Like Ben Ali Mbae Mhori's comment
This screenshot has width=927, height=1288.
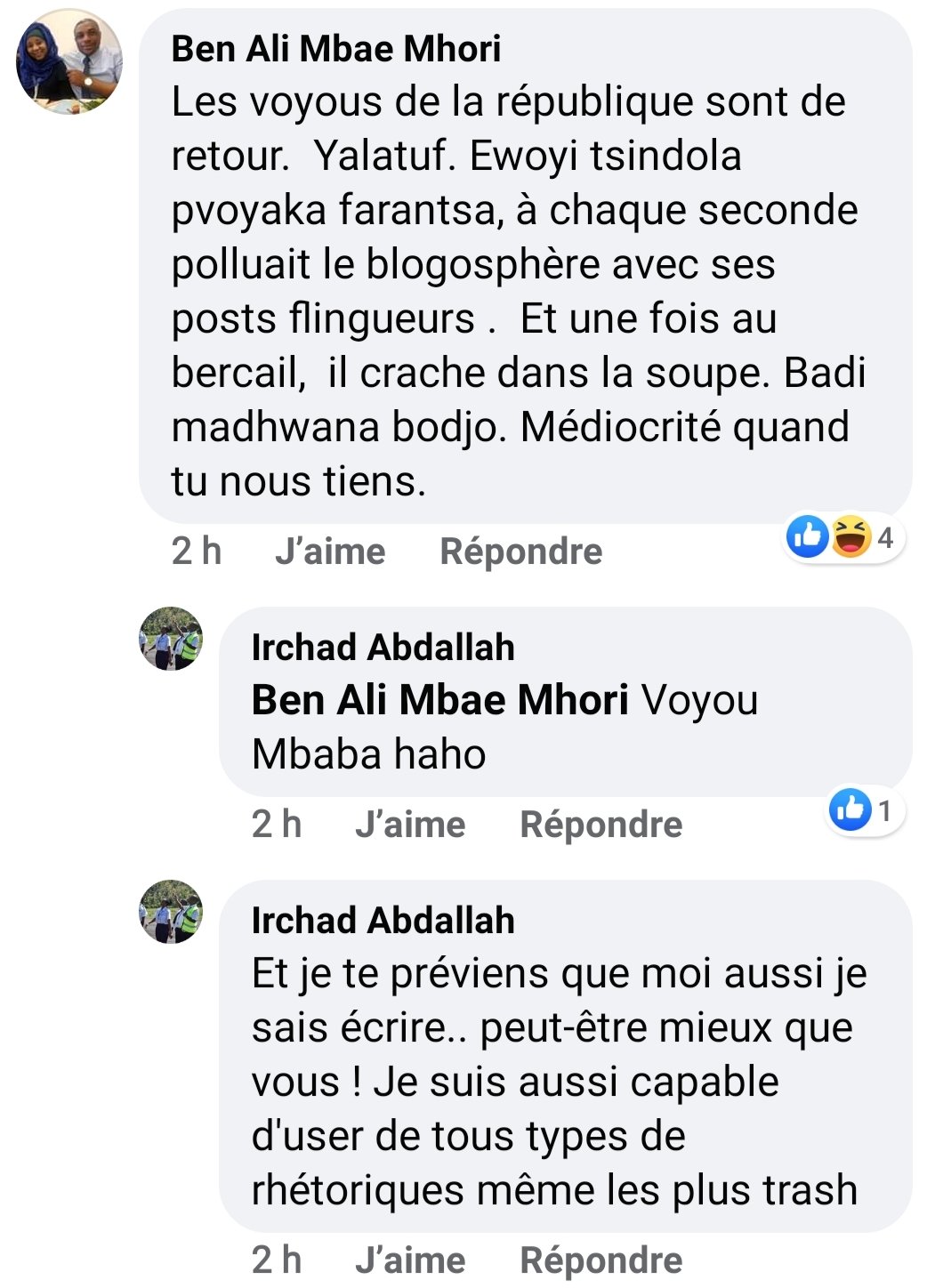pyautogui.click(x=330, y=551)
